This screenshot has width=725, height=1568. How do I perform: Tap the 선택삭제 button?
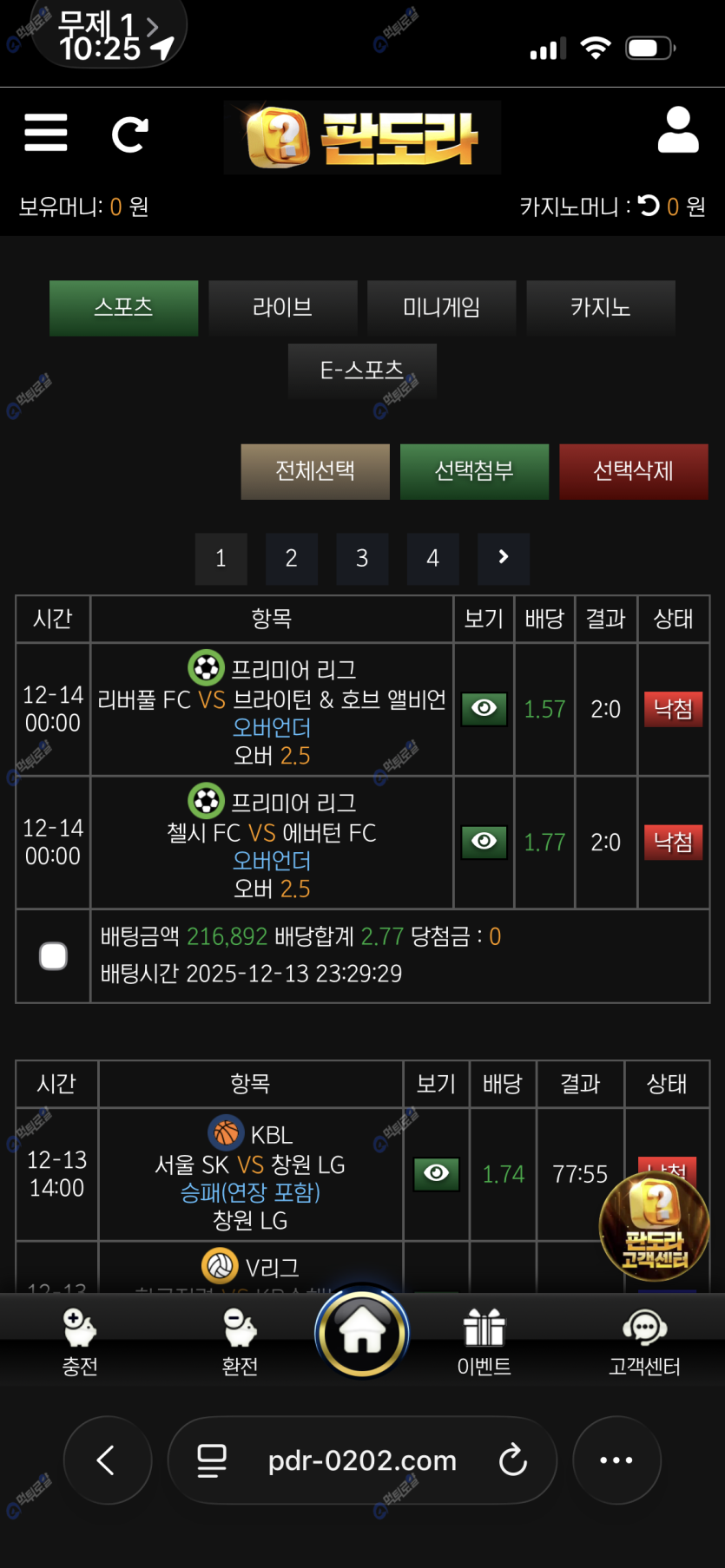click(633, 471)
